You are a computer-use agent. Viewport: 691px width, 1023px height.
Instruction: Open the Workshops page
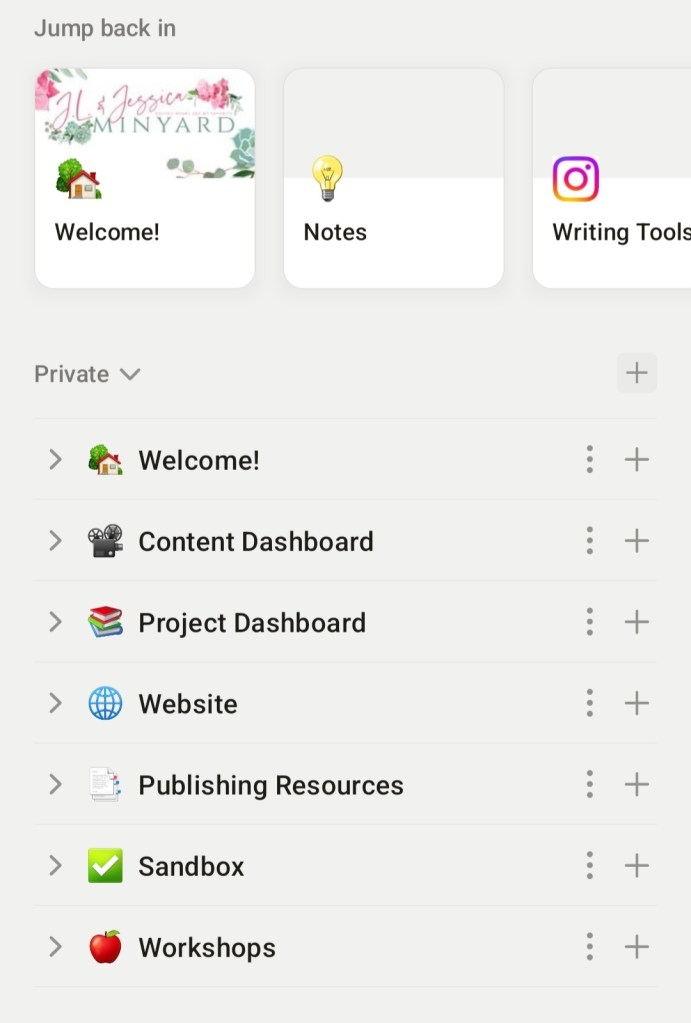pyautogui.click(x=206, y=947)
